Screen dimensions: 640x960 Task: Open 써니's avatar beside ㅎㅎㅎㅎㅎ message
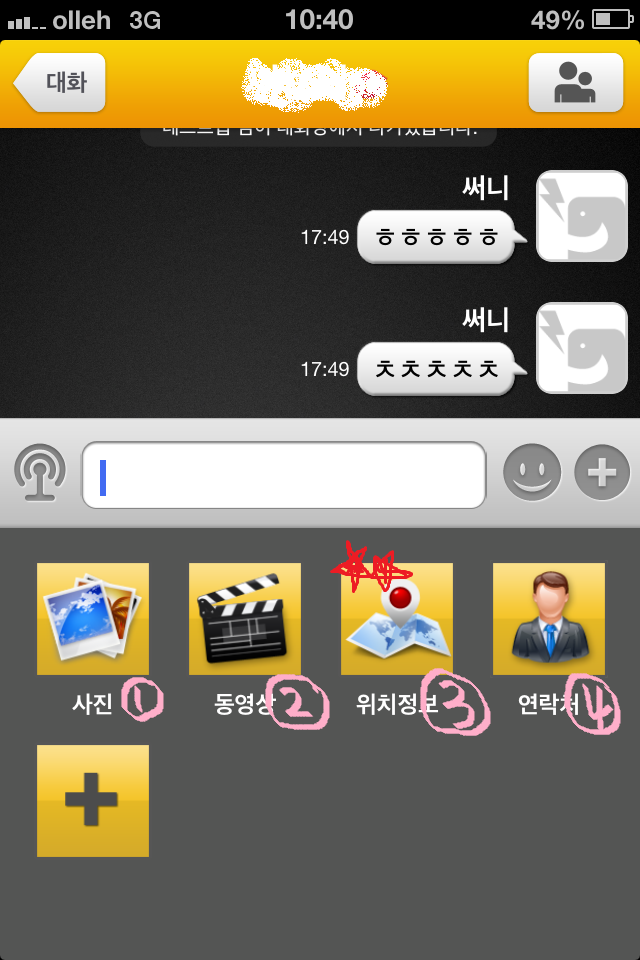pos(582,216)
